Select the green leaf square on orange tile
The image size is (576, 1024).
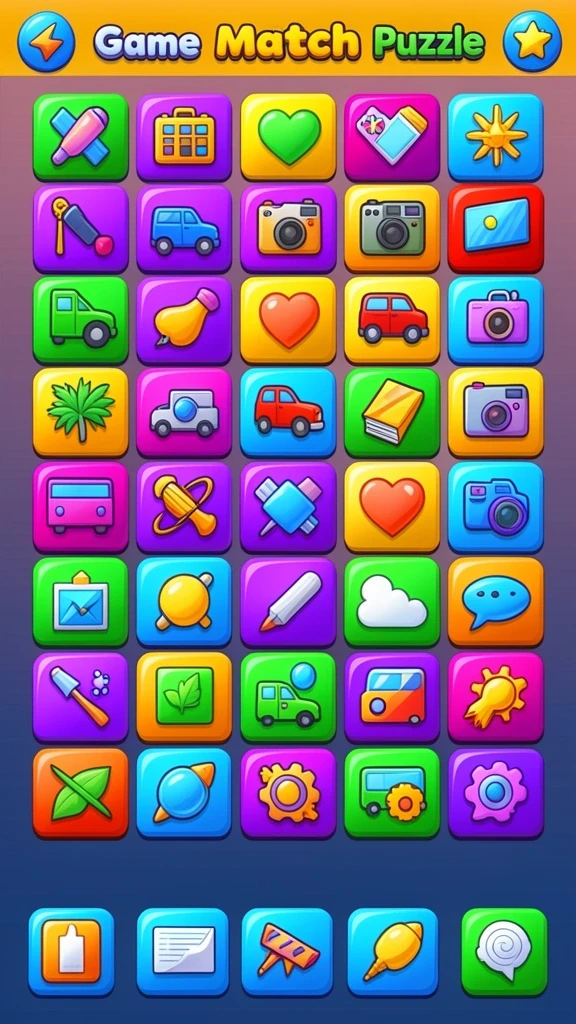(x=184, y=697)
